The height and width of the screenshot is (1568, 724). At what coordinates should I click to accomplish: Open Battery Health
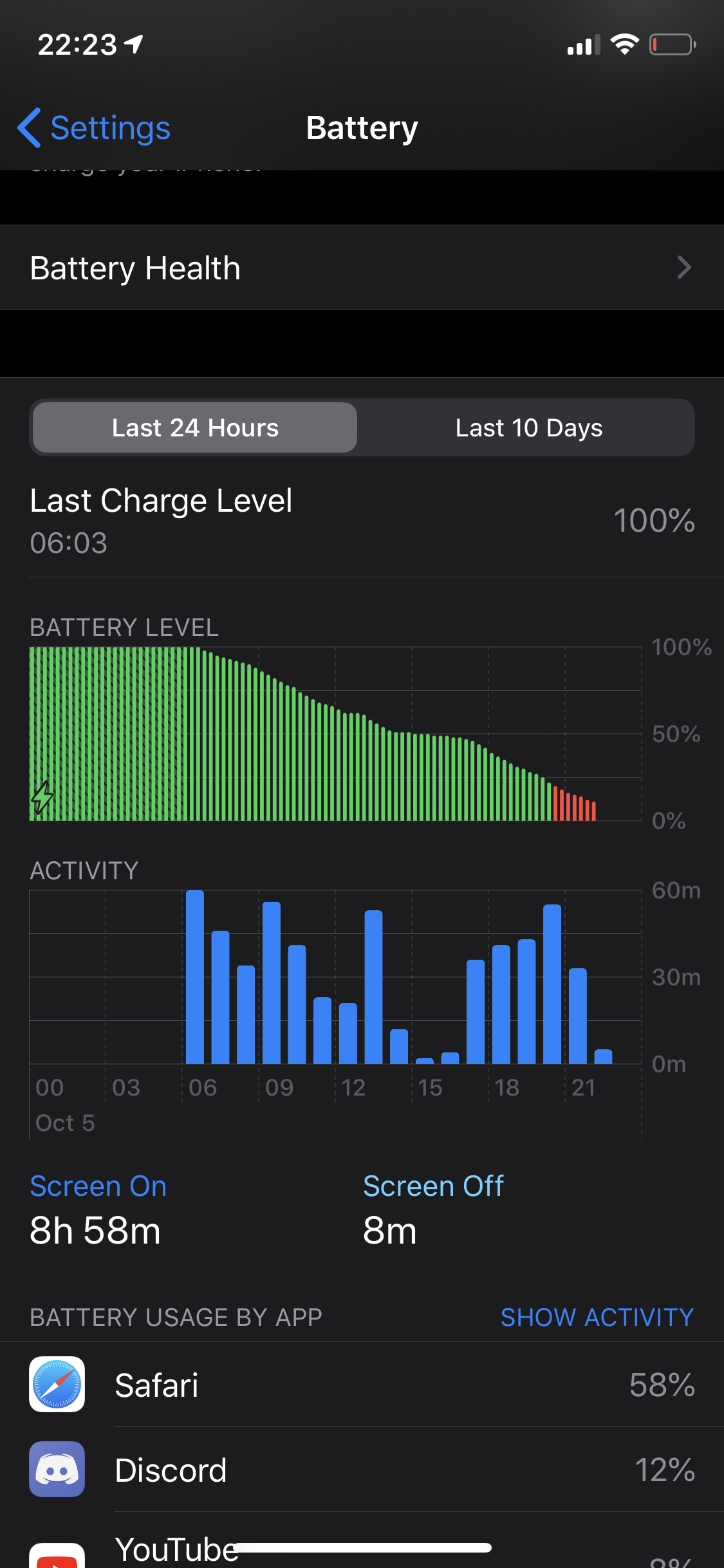(x=362, y=267)
